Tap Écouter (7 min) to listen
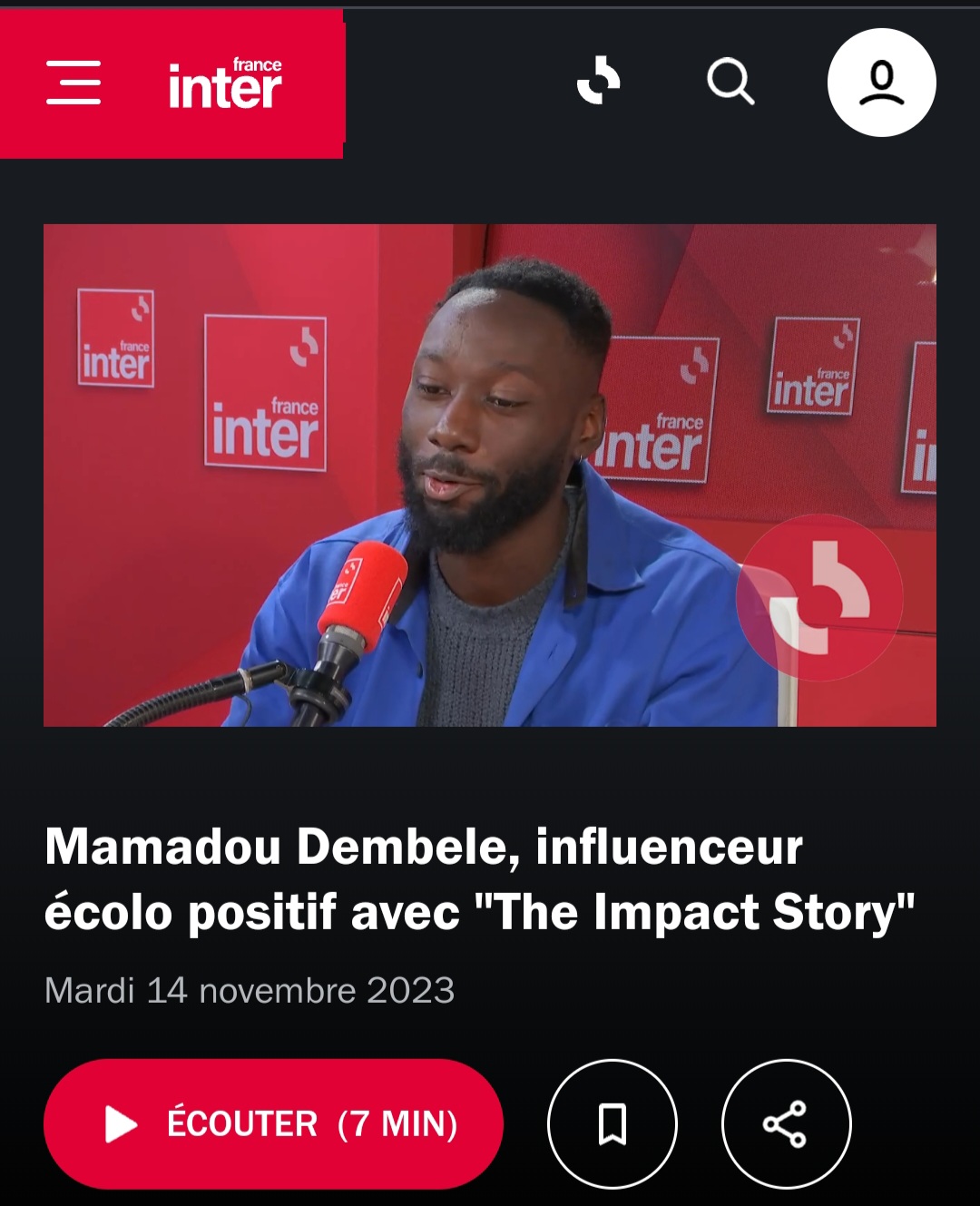This screenshot has width=980, height=1206. (273, 1123)
